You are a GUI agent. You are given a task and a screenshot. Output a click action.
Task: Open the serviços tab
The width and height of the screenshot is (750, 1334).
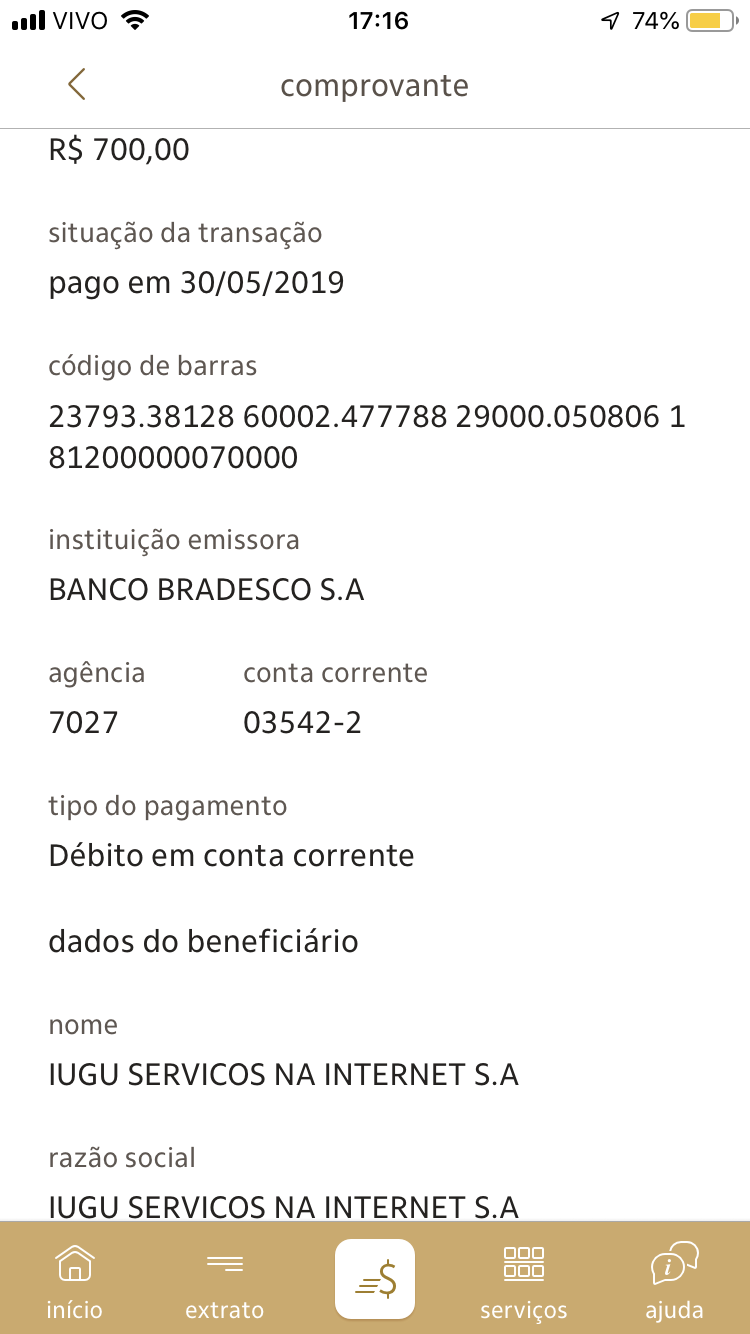[x=523, y=1280]
